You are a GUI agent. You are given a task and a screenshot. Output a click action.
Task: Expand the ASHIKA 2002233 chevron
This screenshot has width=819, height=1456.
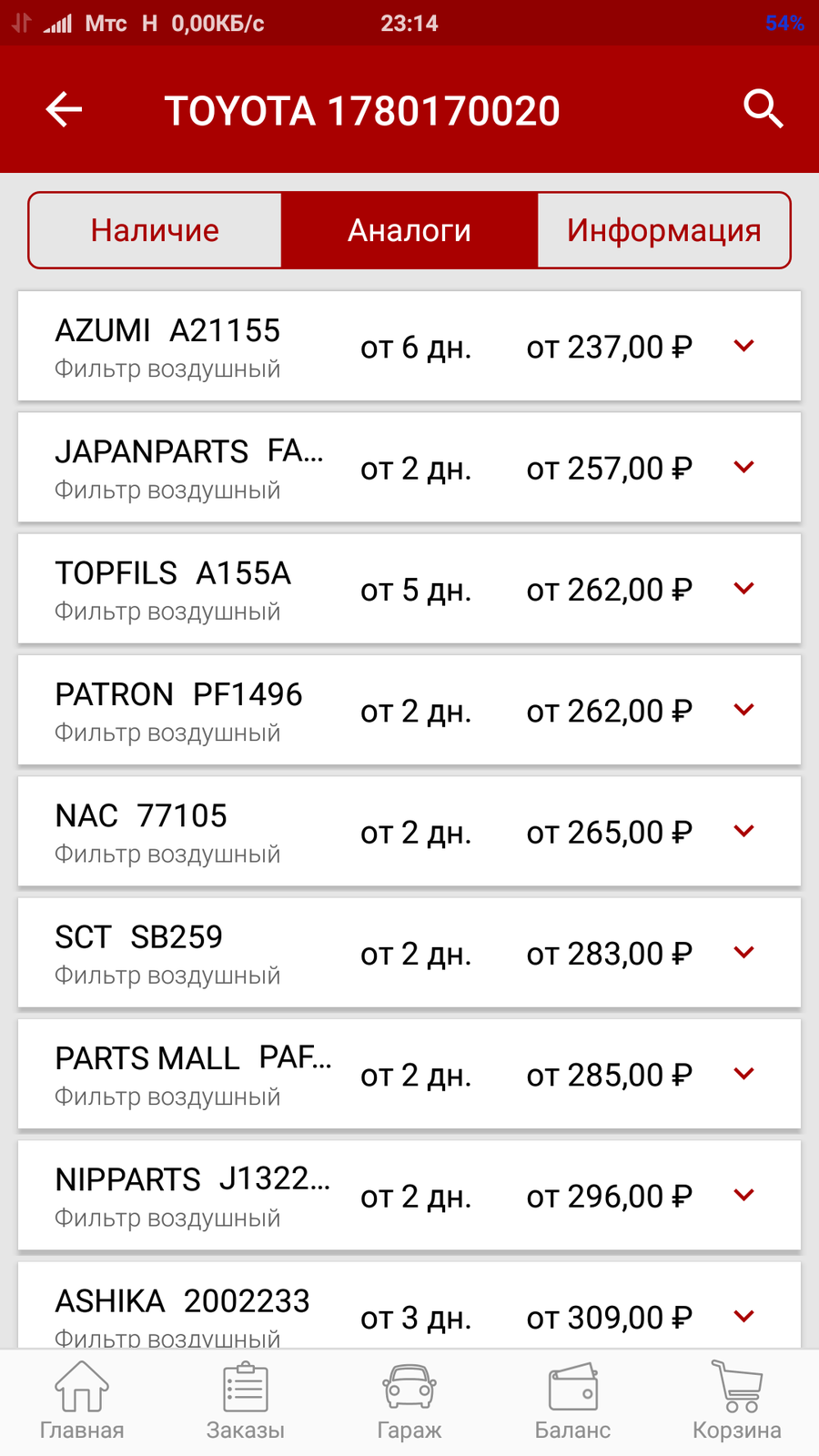(x=744, y=1316)
